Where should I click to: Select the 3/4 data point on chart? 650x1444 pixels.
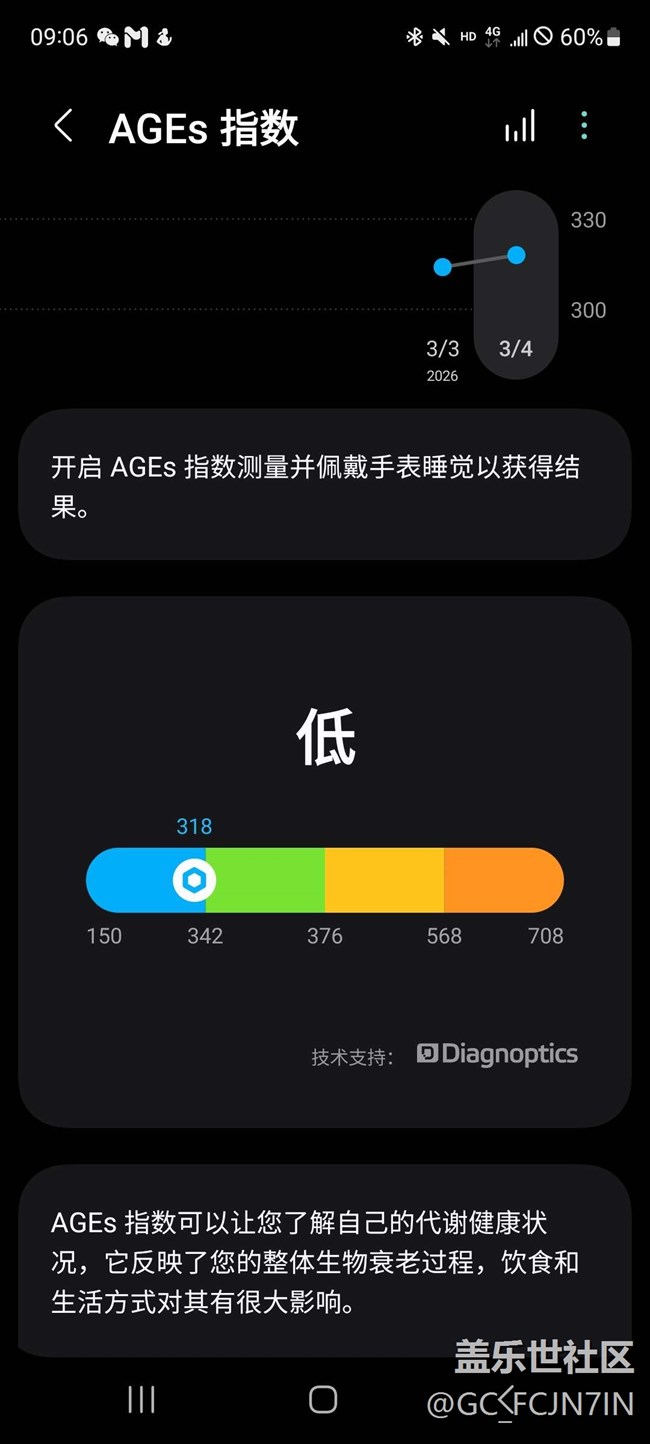point(516,255)
